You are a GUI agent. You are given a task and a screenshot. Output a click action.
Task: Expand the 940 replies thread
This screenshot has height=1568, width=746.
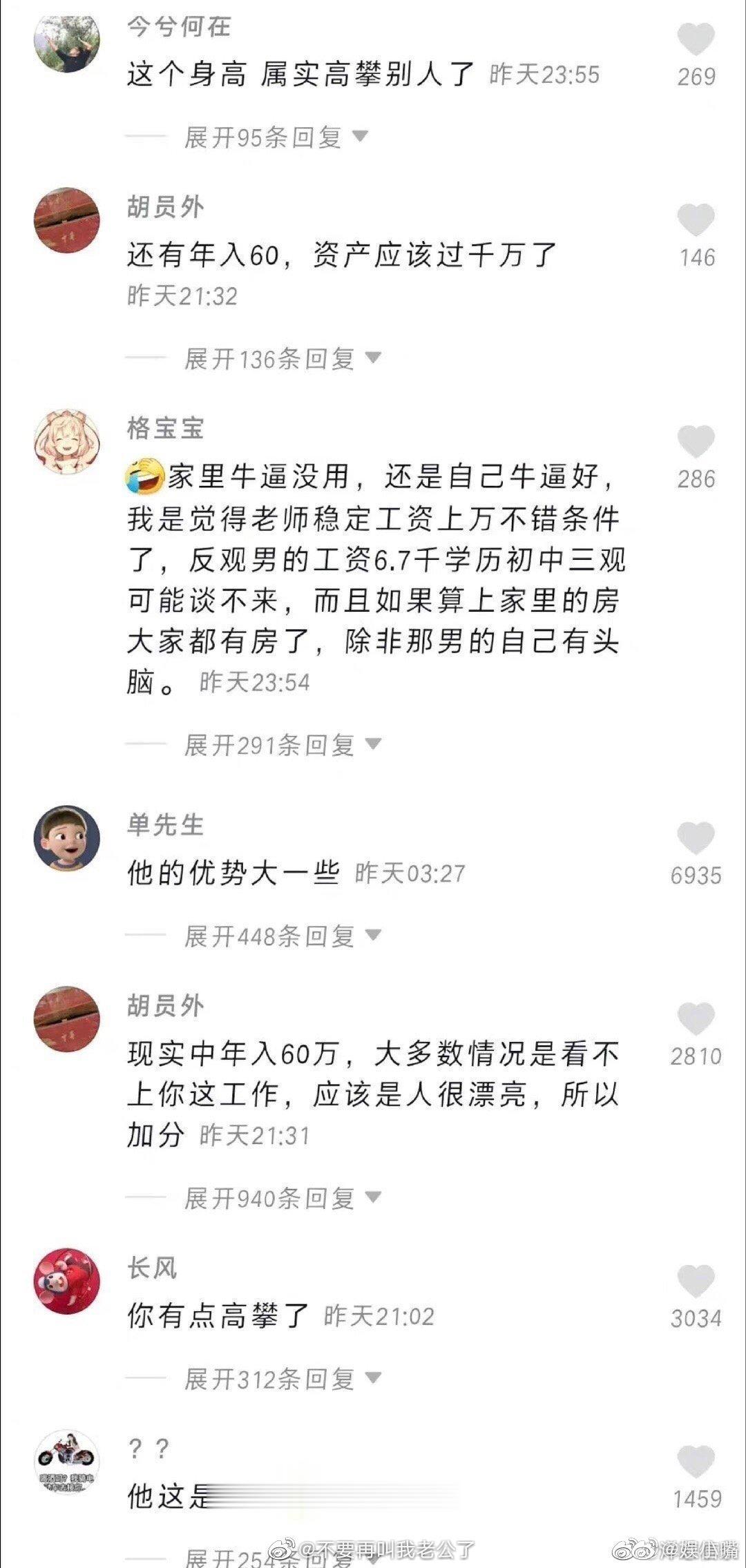(x=283, y=1199)
